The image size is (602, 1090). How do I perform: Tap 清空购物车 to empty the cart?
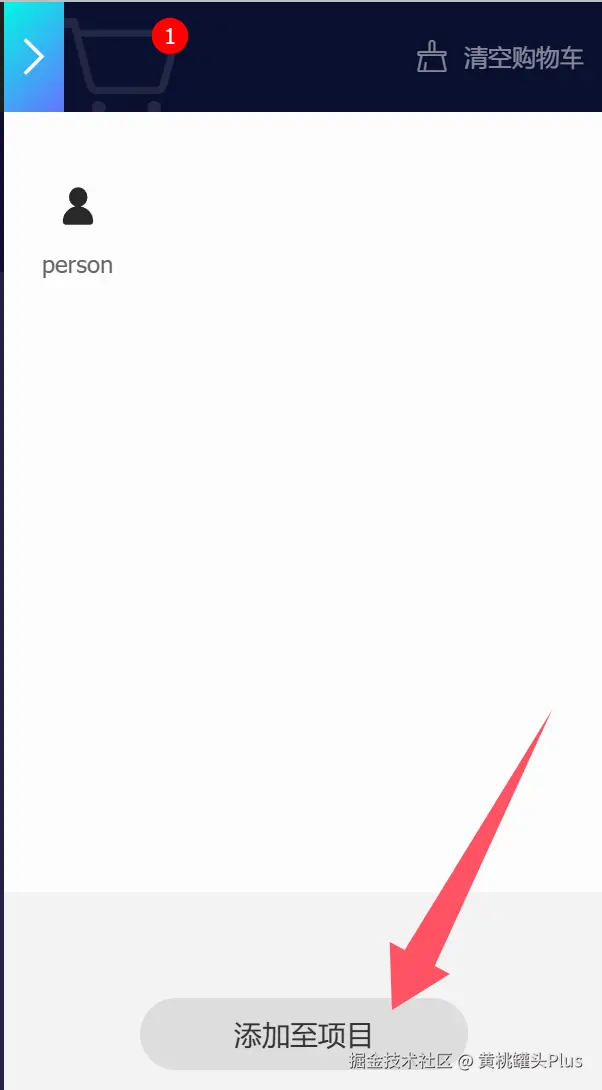pos(501,58)
